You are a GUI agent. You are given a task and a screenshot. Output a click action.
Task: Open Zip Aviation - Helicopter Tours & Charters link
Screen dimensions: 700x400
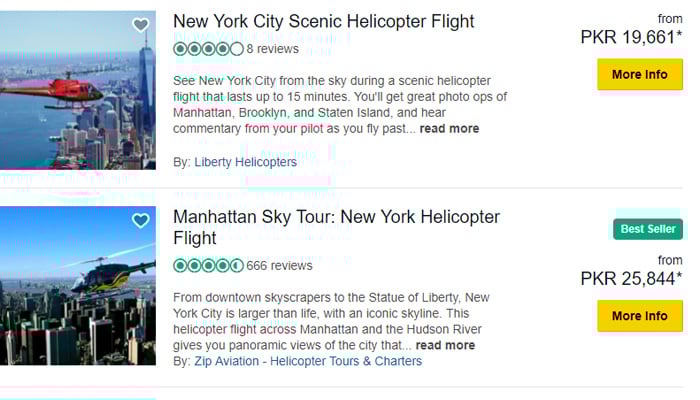(308, 361)
